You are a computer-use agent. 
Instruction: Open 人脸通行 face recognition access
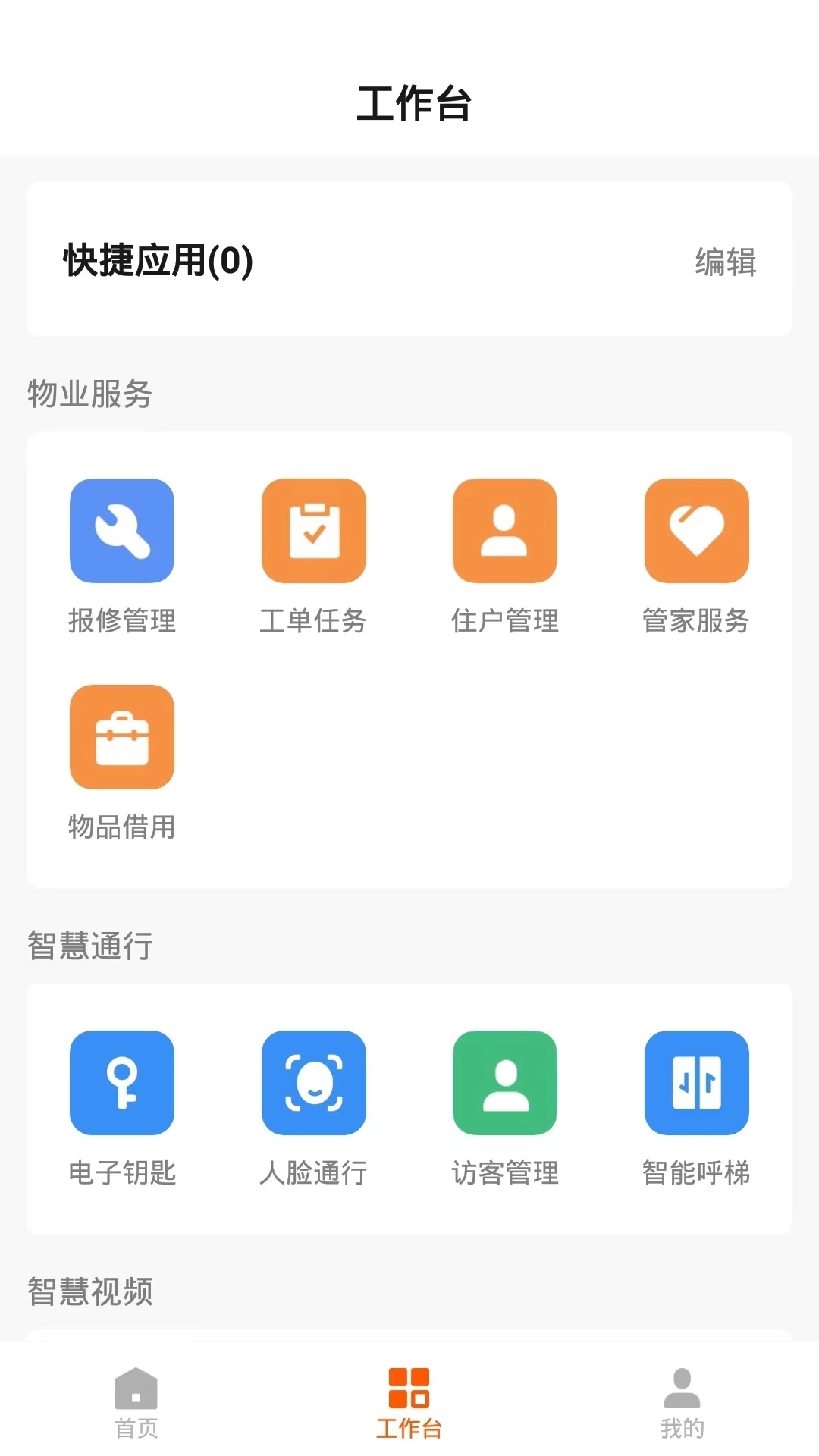point(314,1083)
